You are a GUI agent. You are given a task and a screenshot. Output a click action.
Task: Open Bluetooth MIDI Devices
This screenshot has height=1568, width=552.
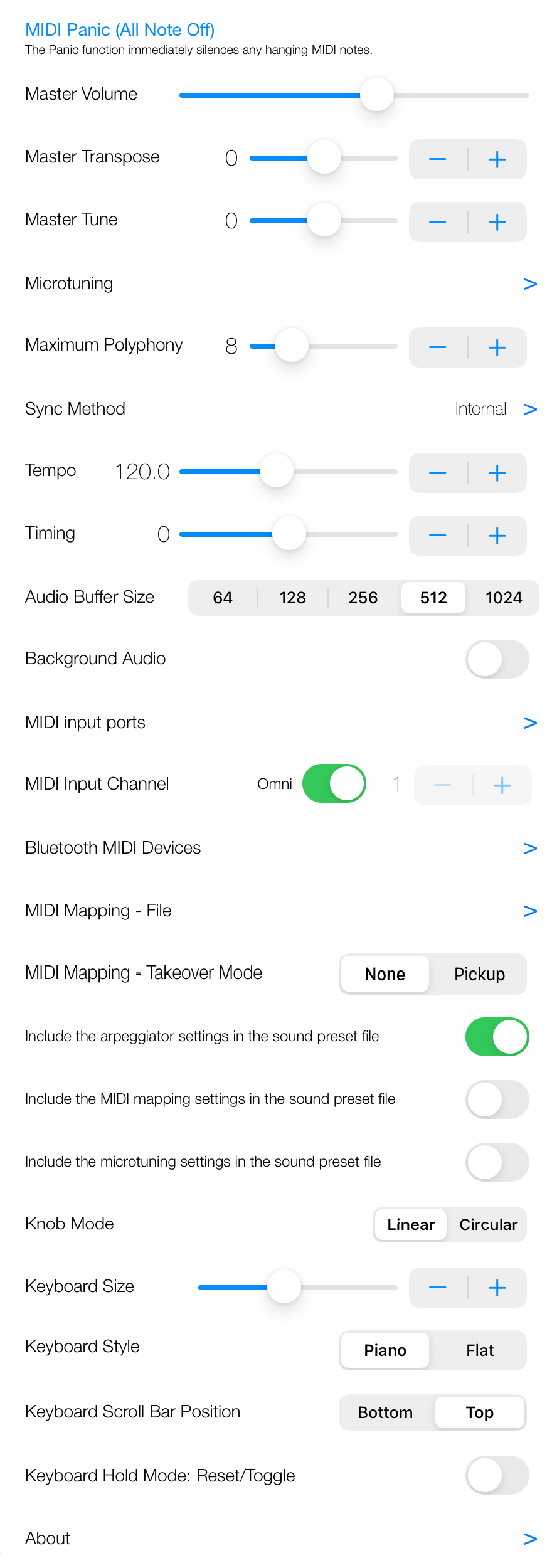[529, 849]
